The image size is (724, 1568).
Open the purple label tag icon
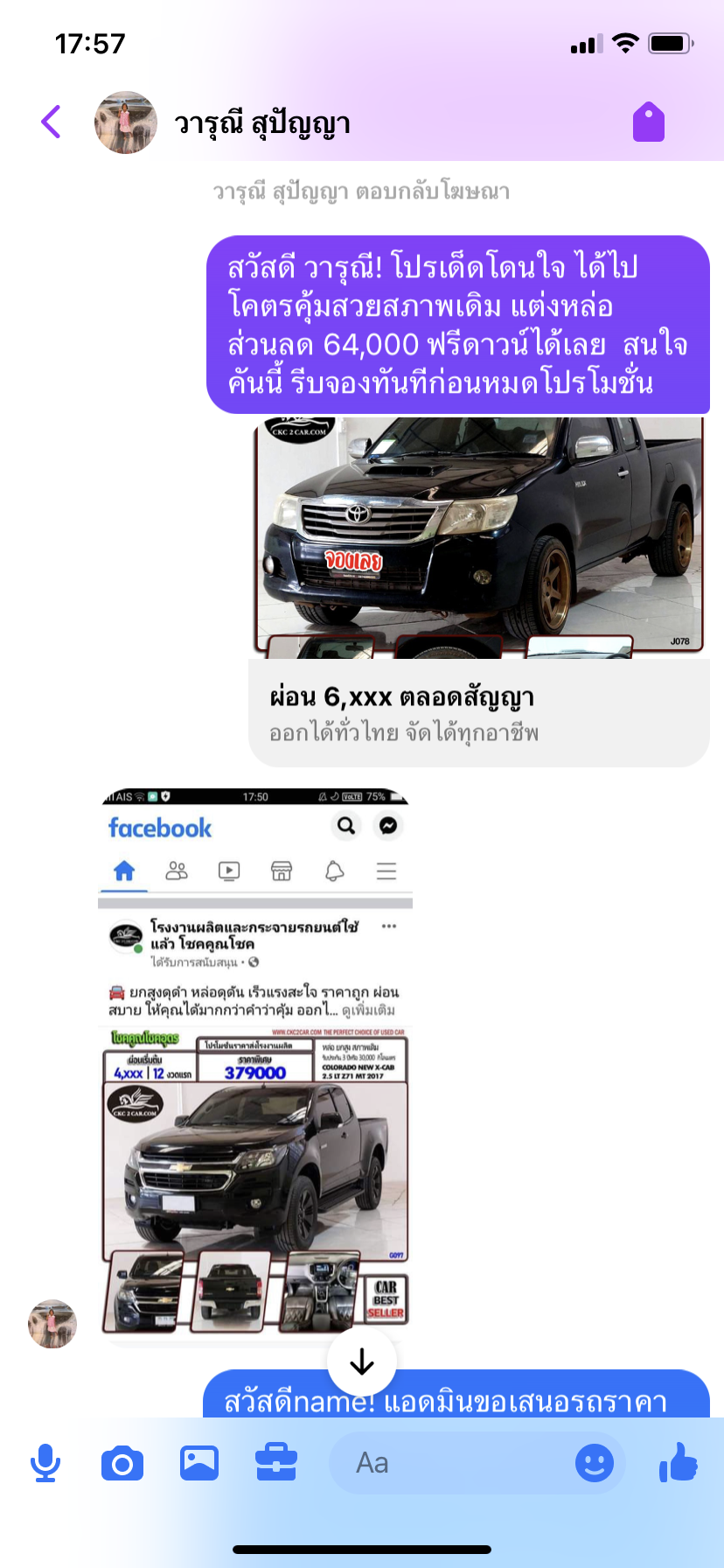pos(648,122)
